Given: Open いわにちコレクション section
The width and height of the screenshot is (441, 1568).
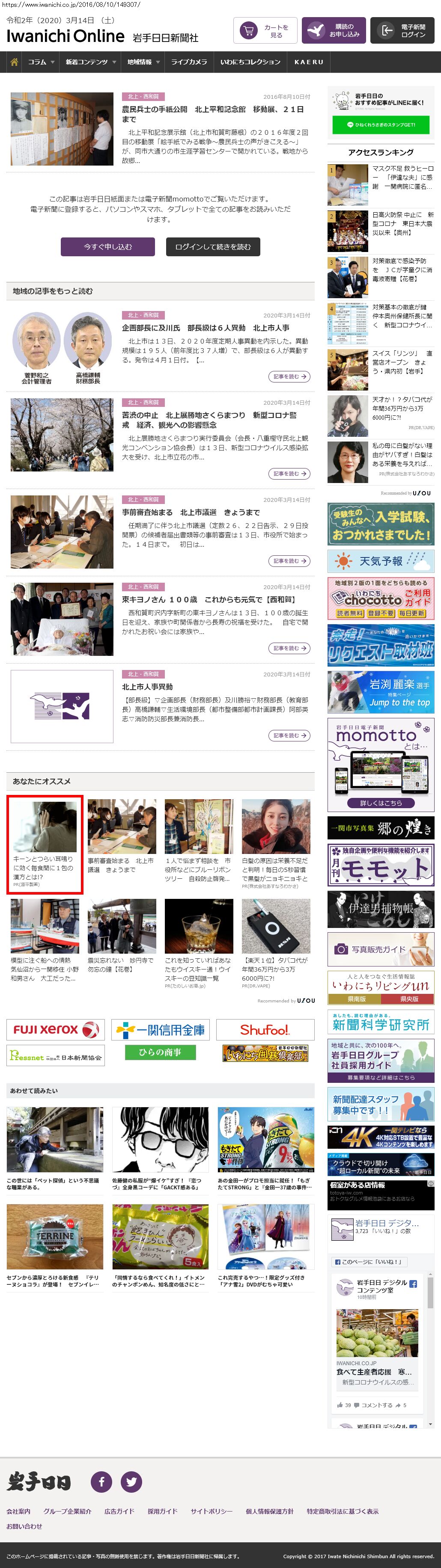Looking at the screenshot, I should (x=250, y=62).
